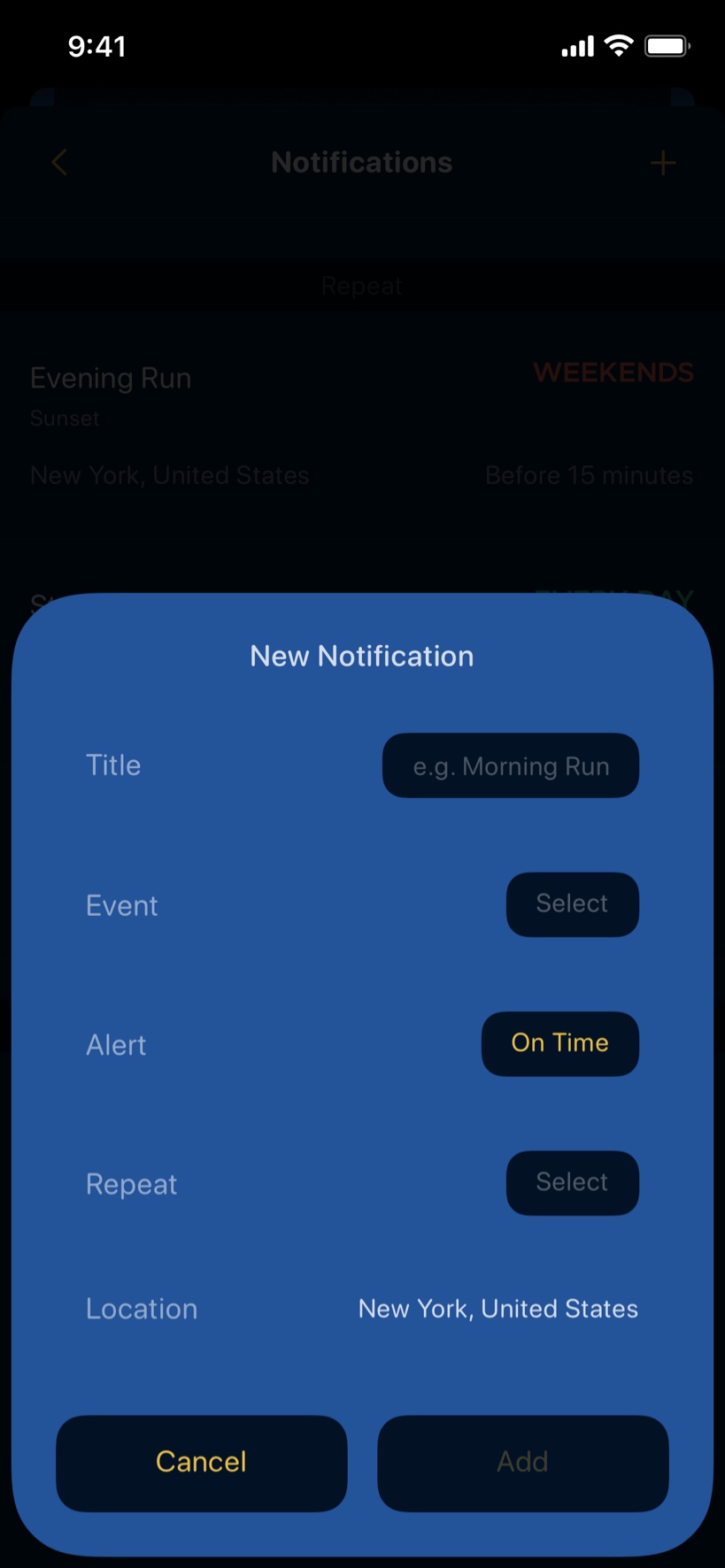Open the Repeat Select picker
Screen dimensions: 725x1568
(x=573, y=1183)
